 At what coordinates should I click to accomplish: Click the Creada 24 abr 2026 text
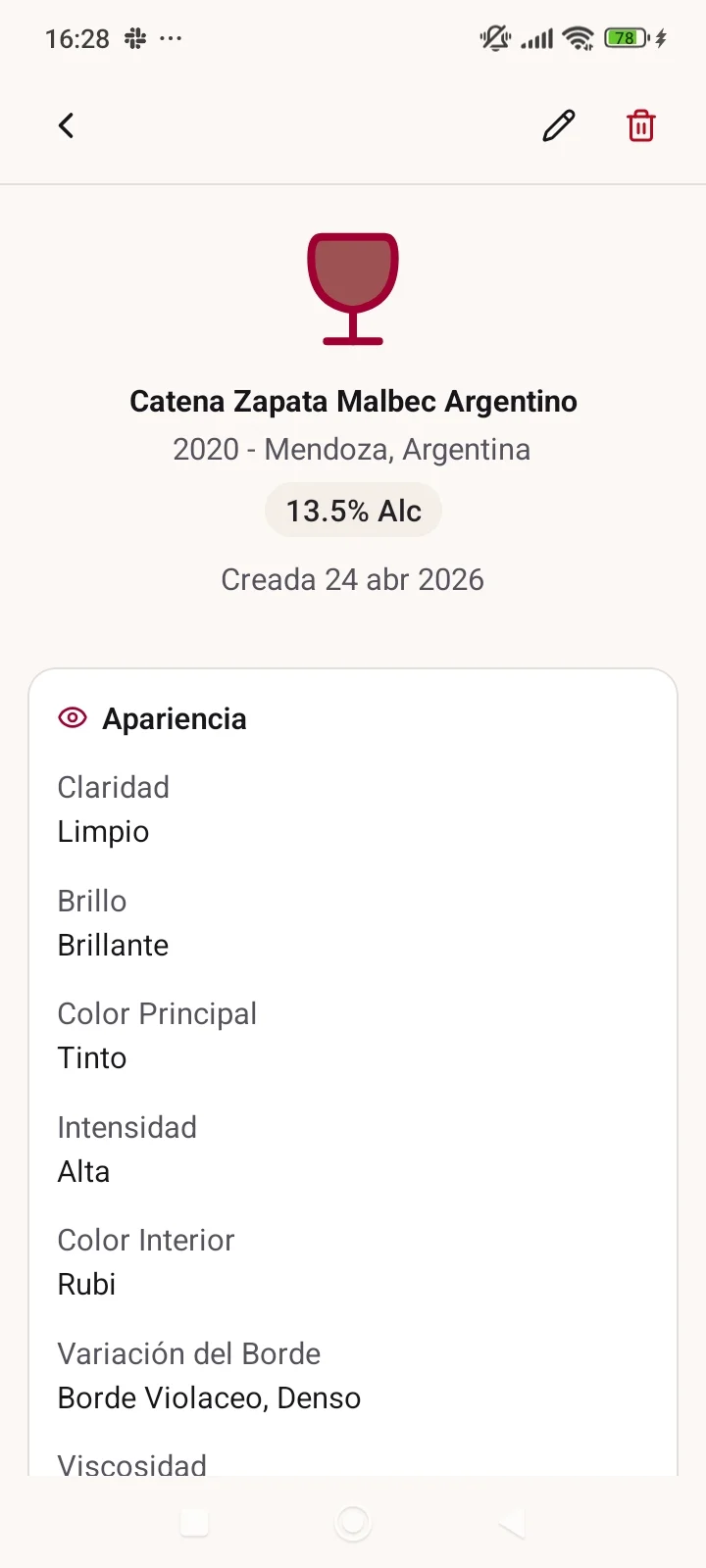coord(353,579)
